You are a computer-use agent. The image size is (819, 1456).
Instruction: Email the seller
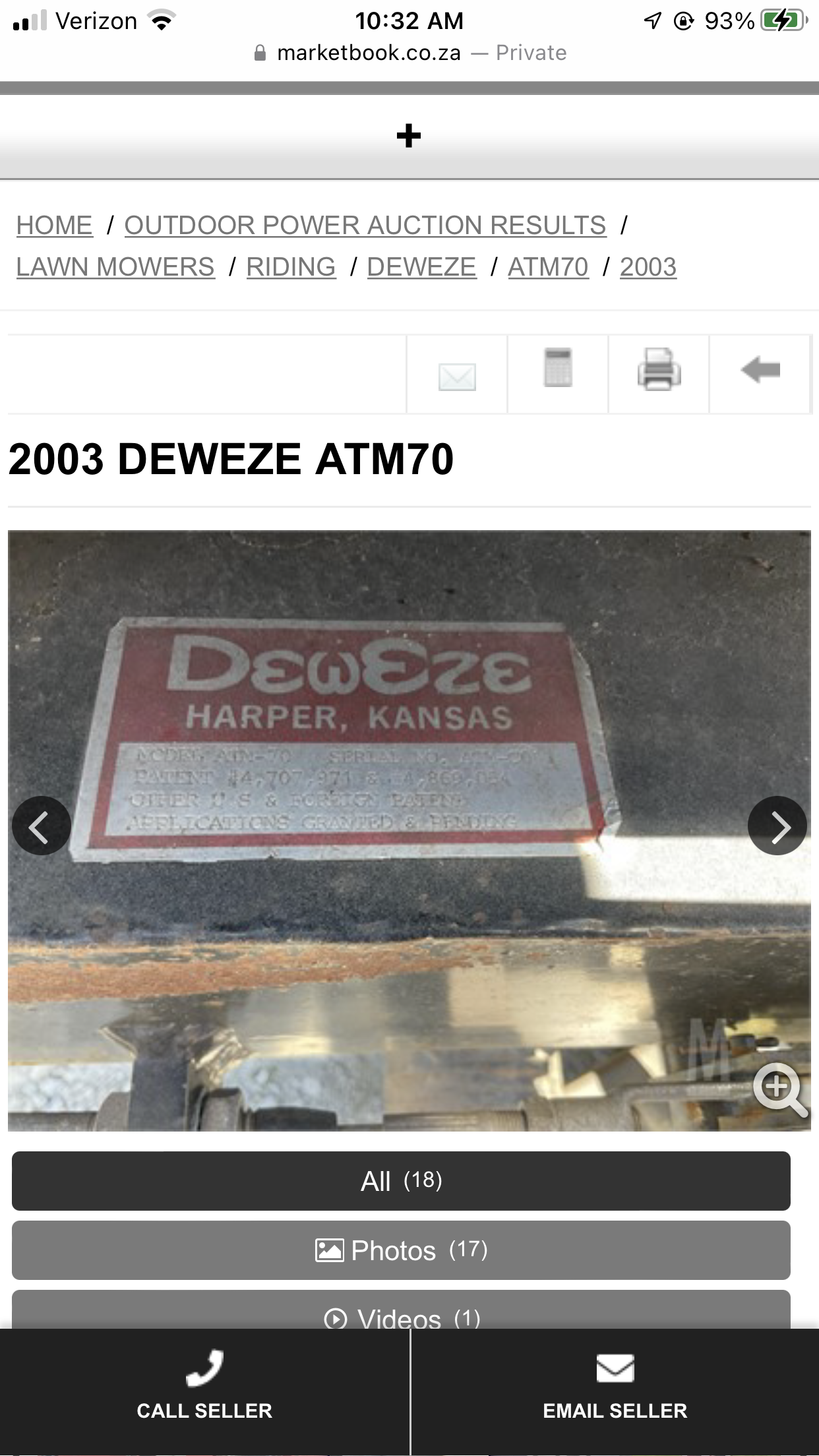(615, 1386)
